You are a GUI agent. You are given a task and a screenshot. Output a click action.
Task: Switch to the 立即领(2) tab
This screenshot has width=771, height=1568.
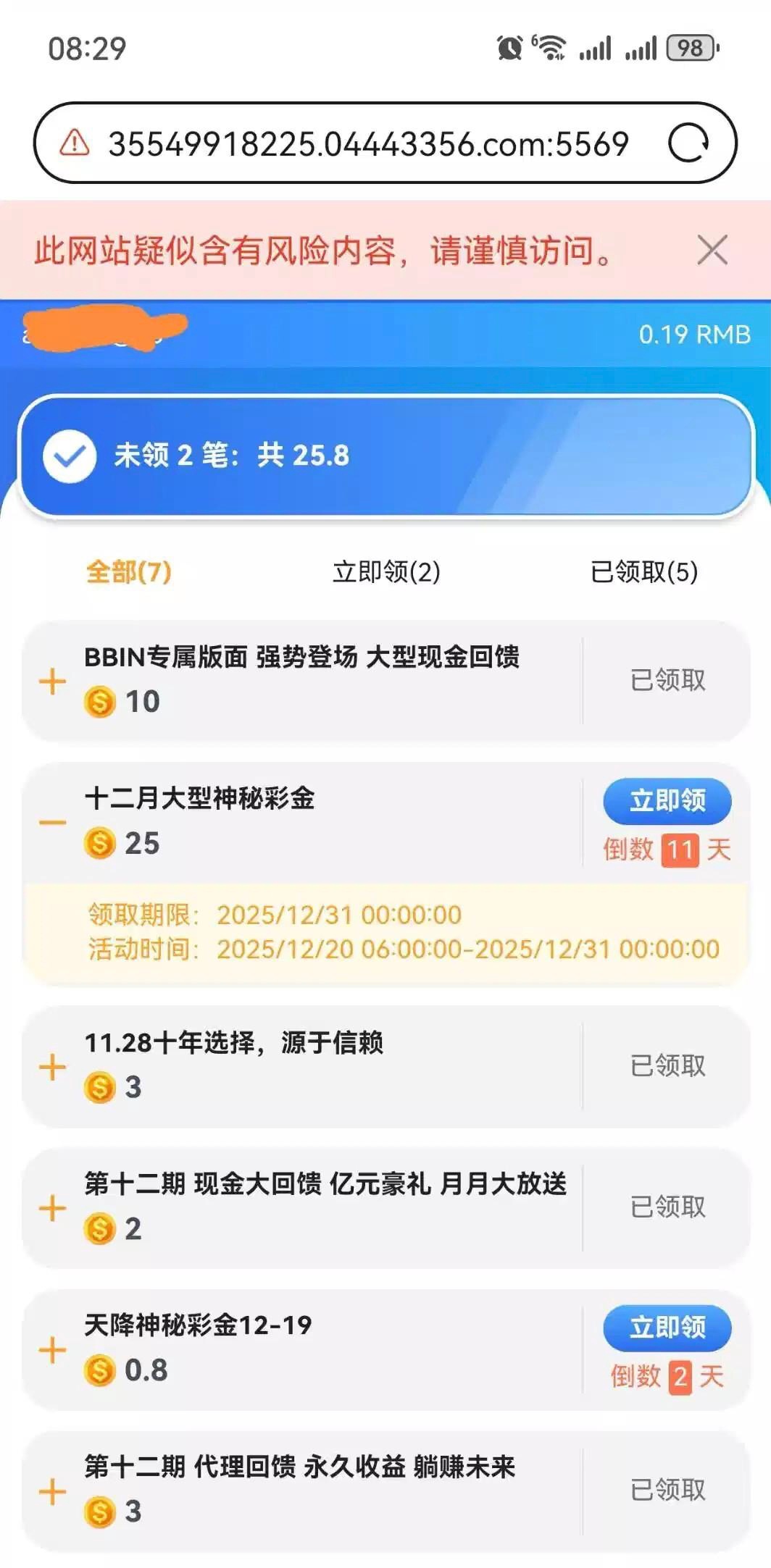click(x=386, y=571)
